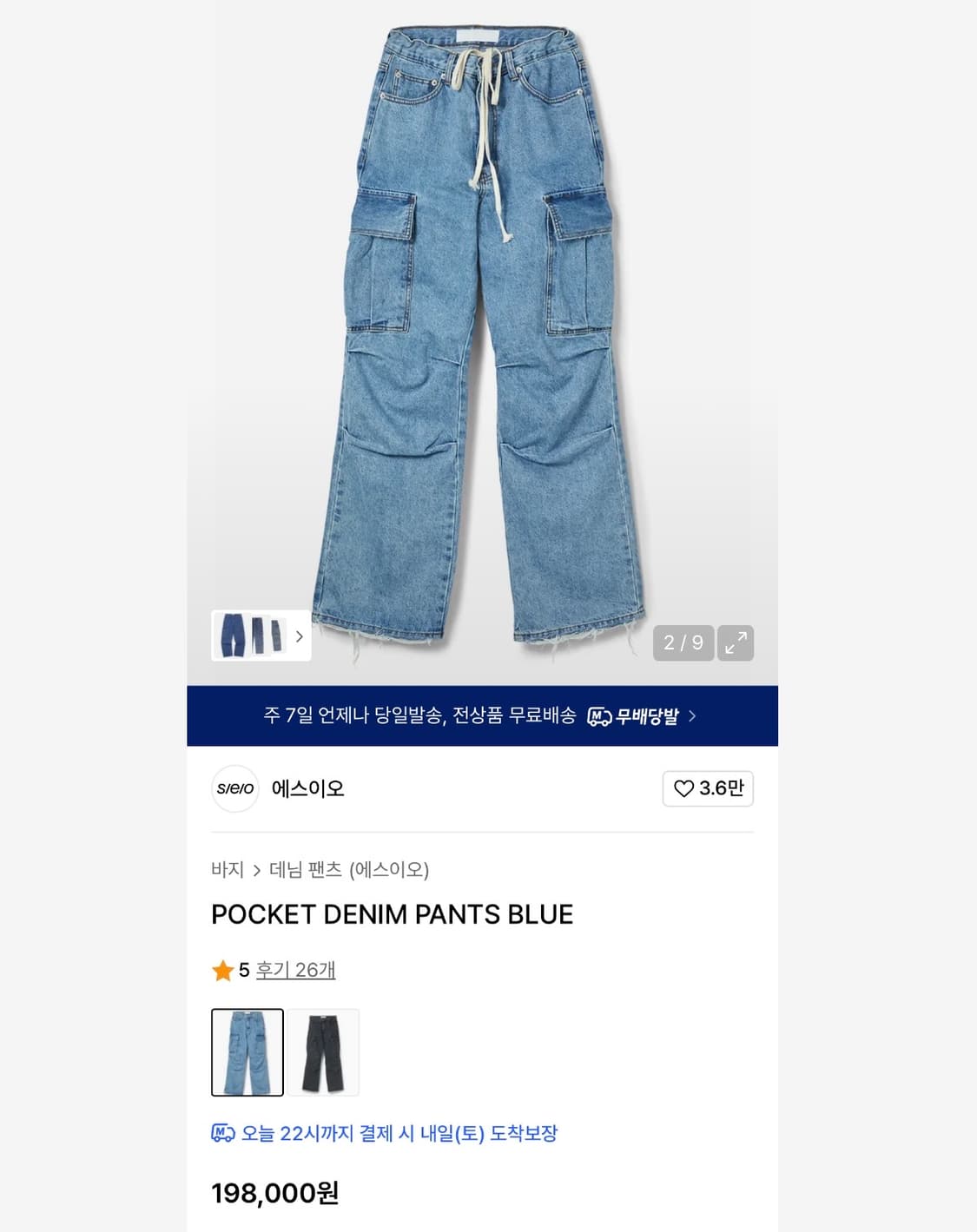This screenshot has width=977, height=1232.
Task: Click the main product photo of the jeans
Action: [486, 330]
